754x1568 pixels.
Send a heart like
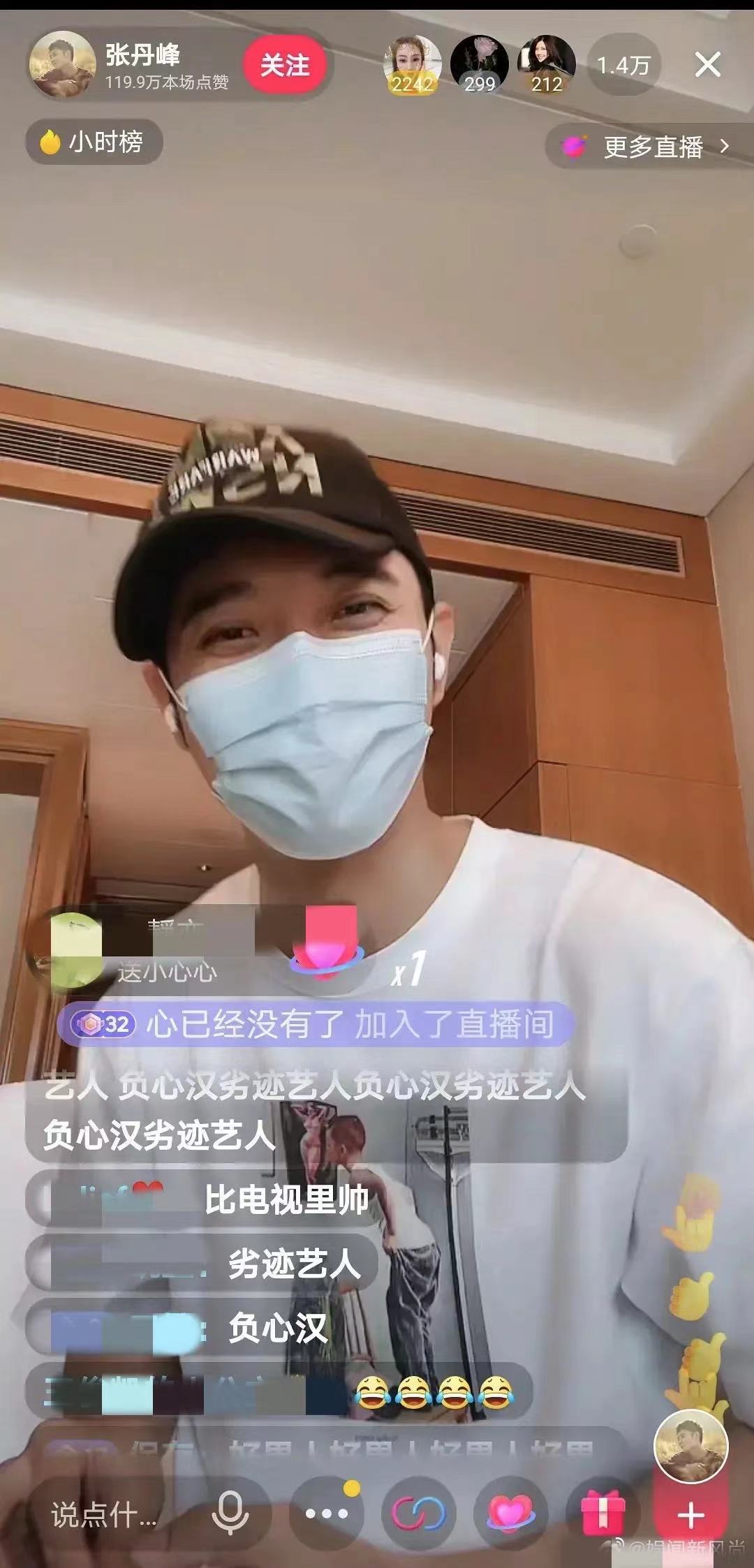tap(510, 1514)
